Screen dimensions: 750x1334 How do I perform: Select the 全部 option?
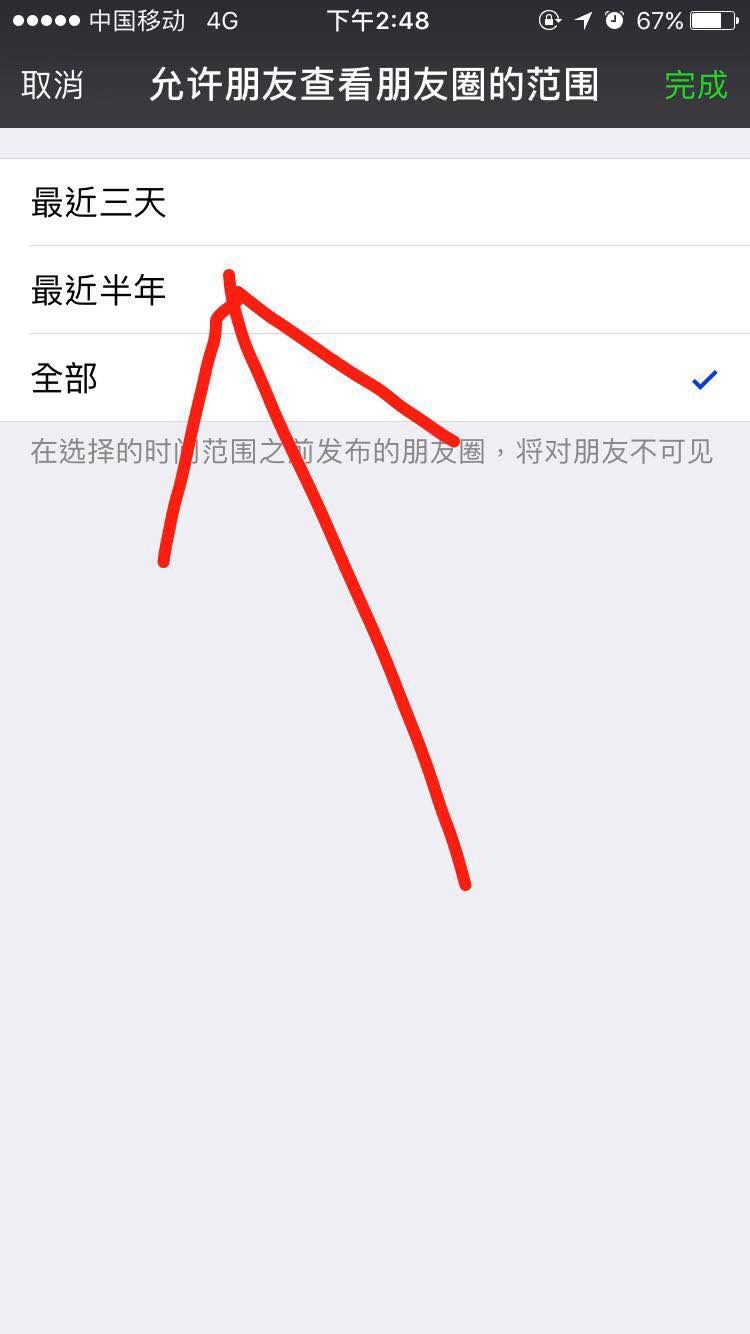pyautogui.click(x=375, y=379)
